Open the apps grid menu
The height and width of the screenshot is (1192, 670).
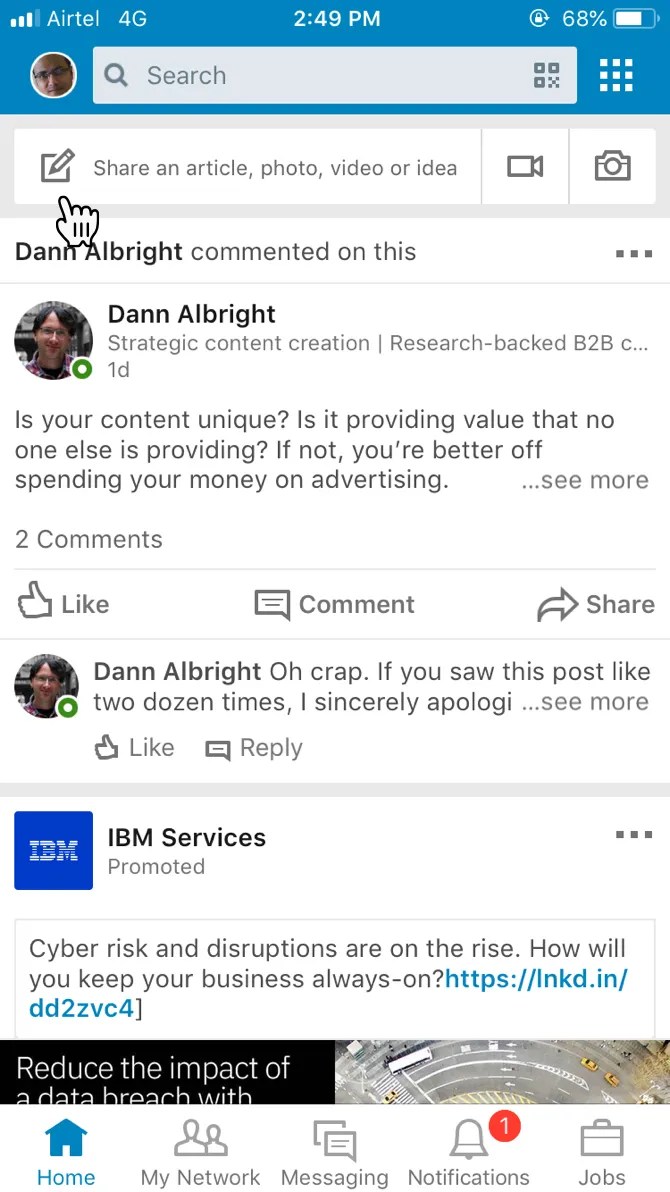pos(616,76)
